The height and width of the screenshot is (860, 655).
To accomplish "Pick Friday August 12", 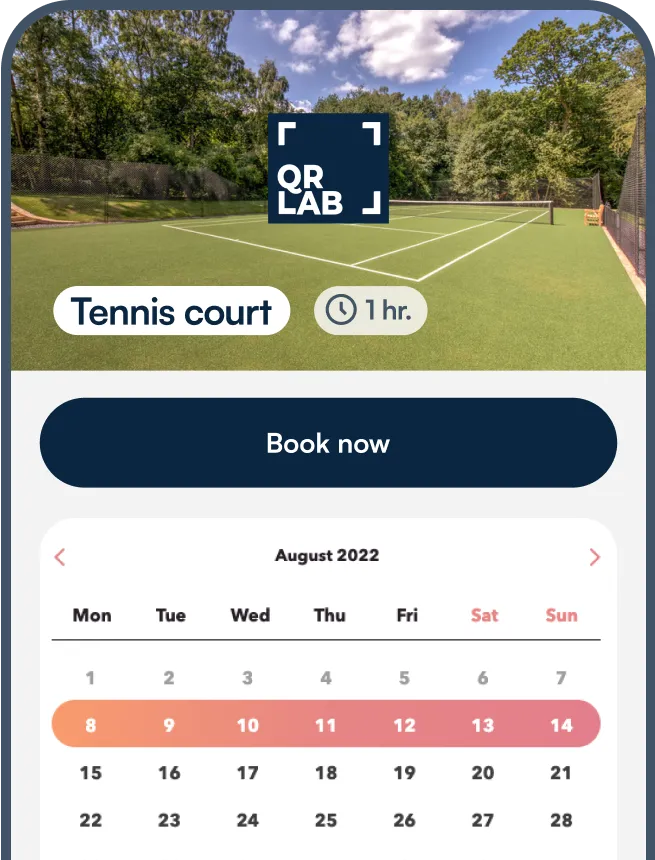I will (404, 725).
